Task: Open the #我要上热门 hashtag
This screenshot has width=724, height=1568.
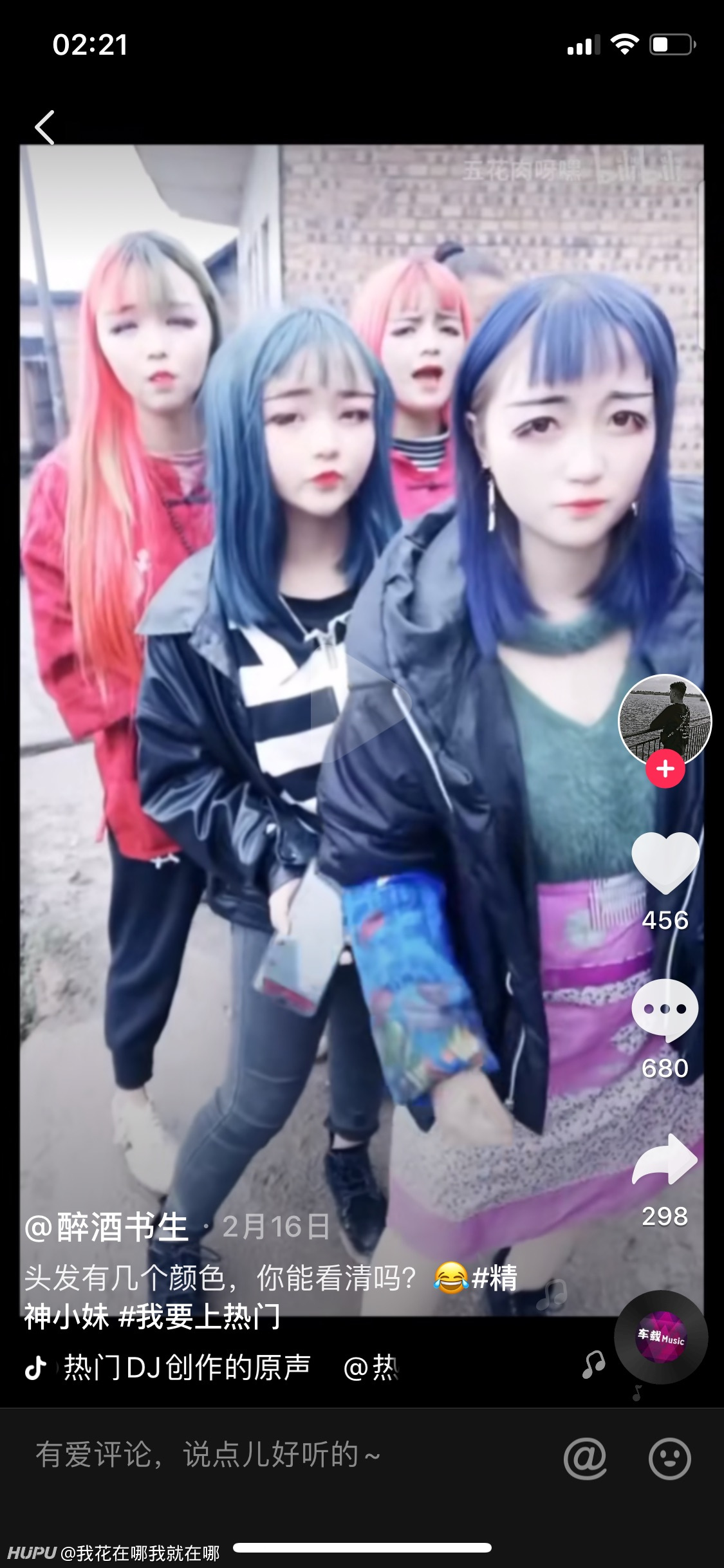Action: [x=200, y=1316]
